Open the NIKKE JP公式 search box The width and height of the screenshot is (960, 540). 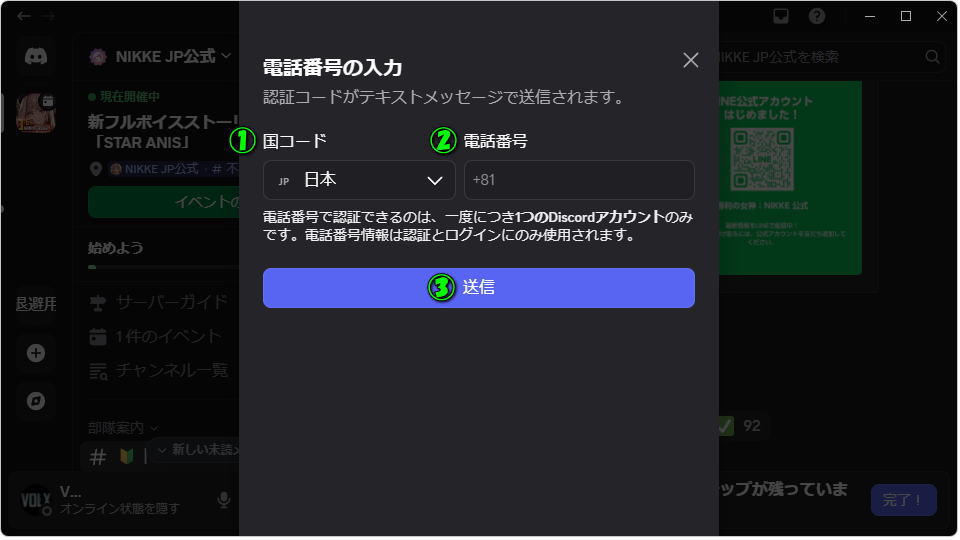[x=830, y=58]
